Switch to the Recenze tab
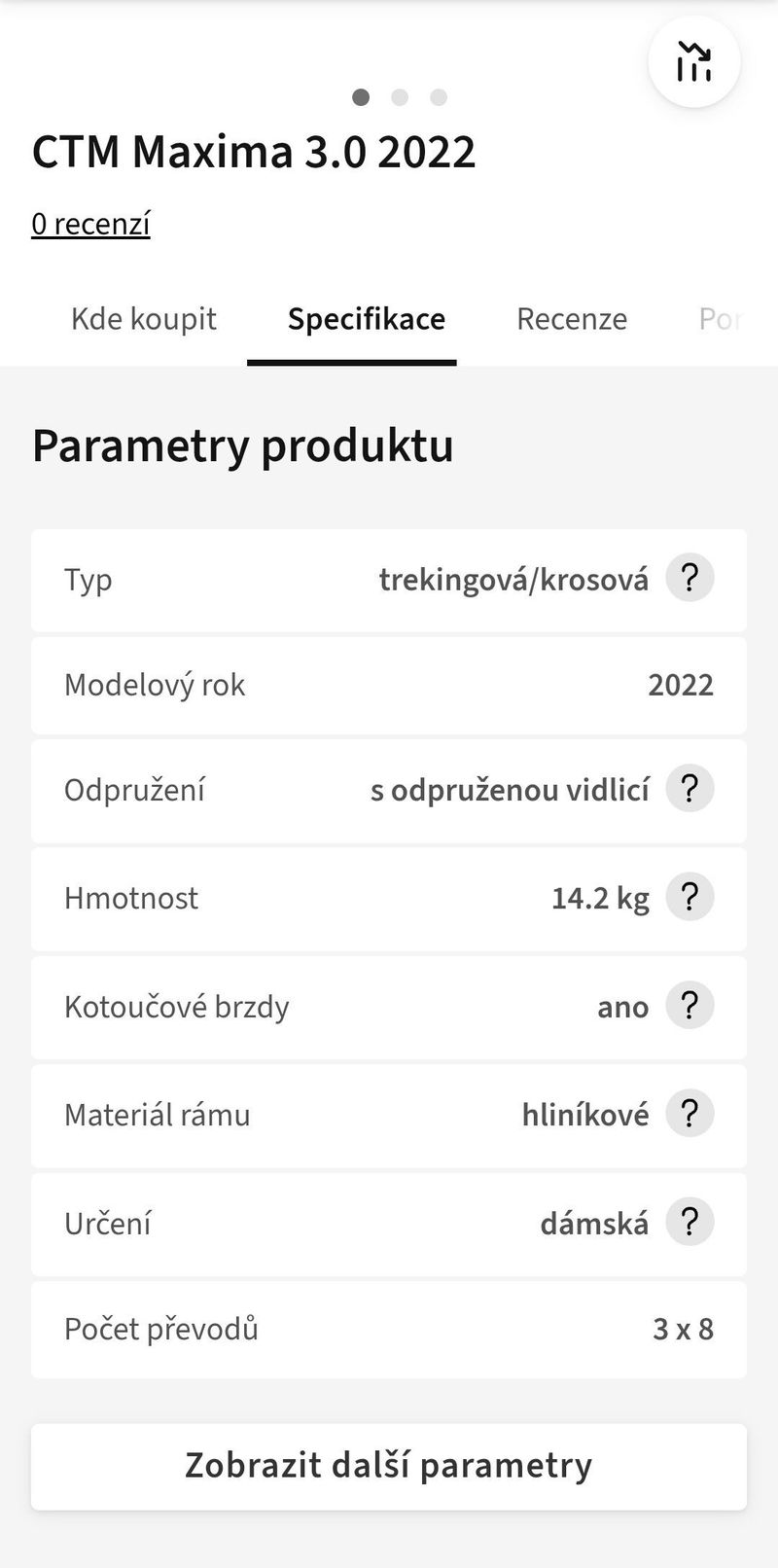The image size is (778, 1568). (572, 319)
